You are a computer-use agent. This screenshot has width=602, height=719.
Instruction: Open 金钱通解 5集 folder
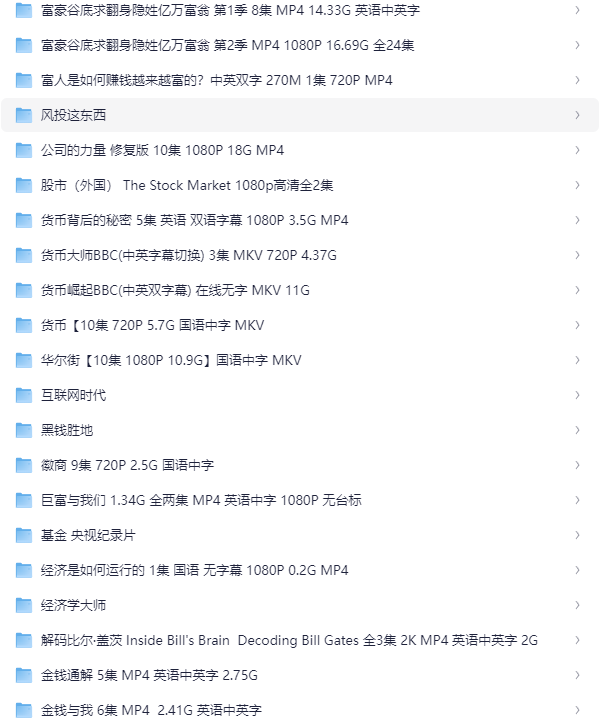tap(149, 675)
